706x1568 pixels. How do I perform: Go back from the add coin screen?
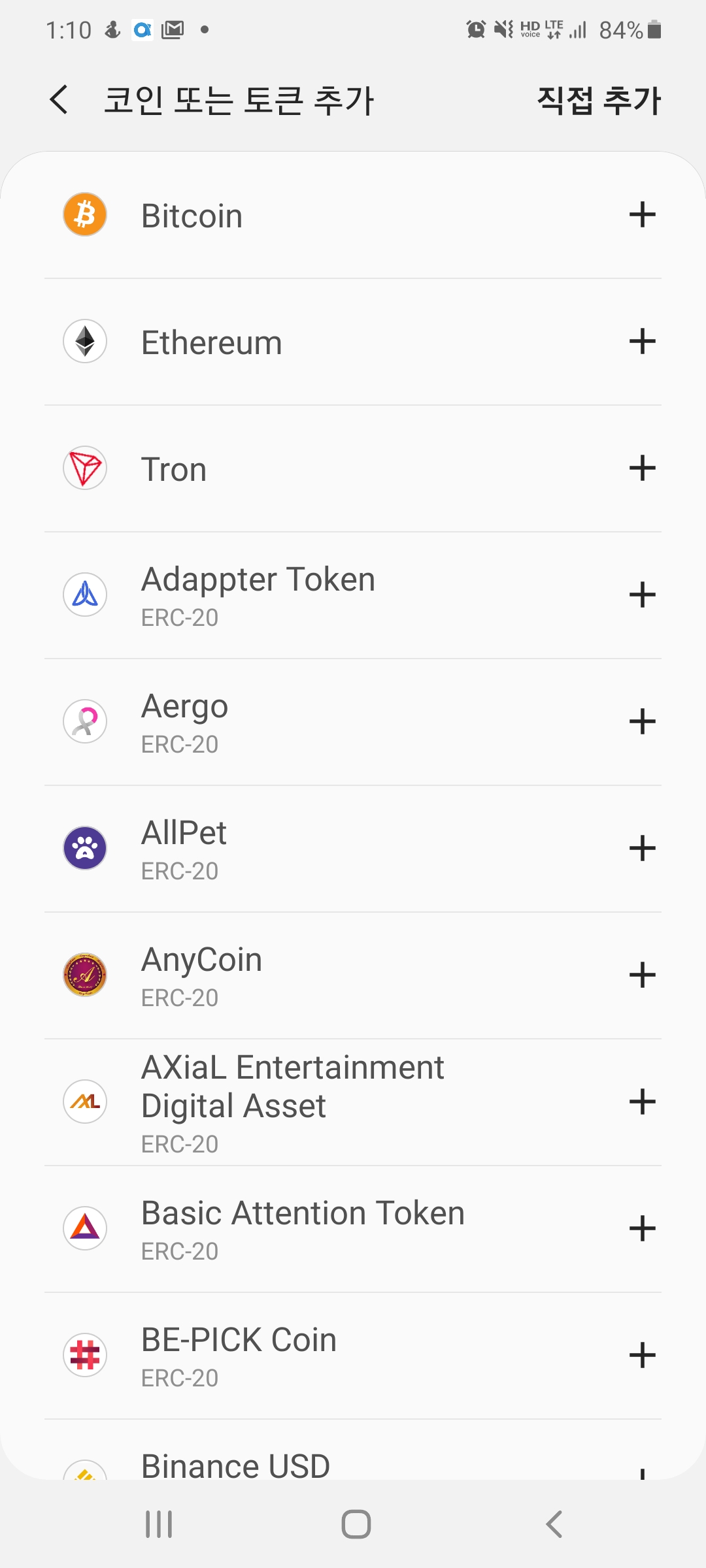(x=59, y=100)
